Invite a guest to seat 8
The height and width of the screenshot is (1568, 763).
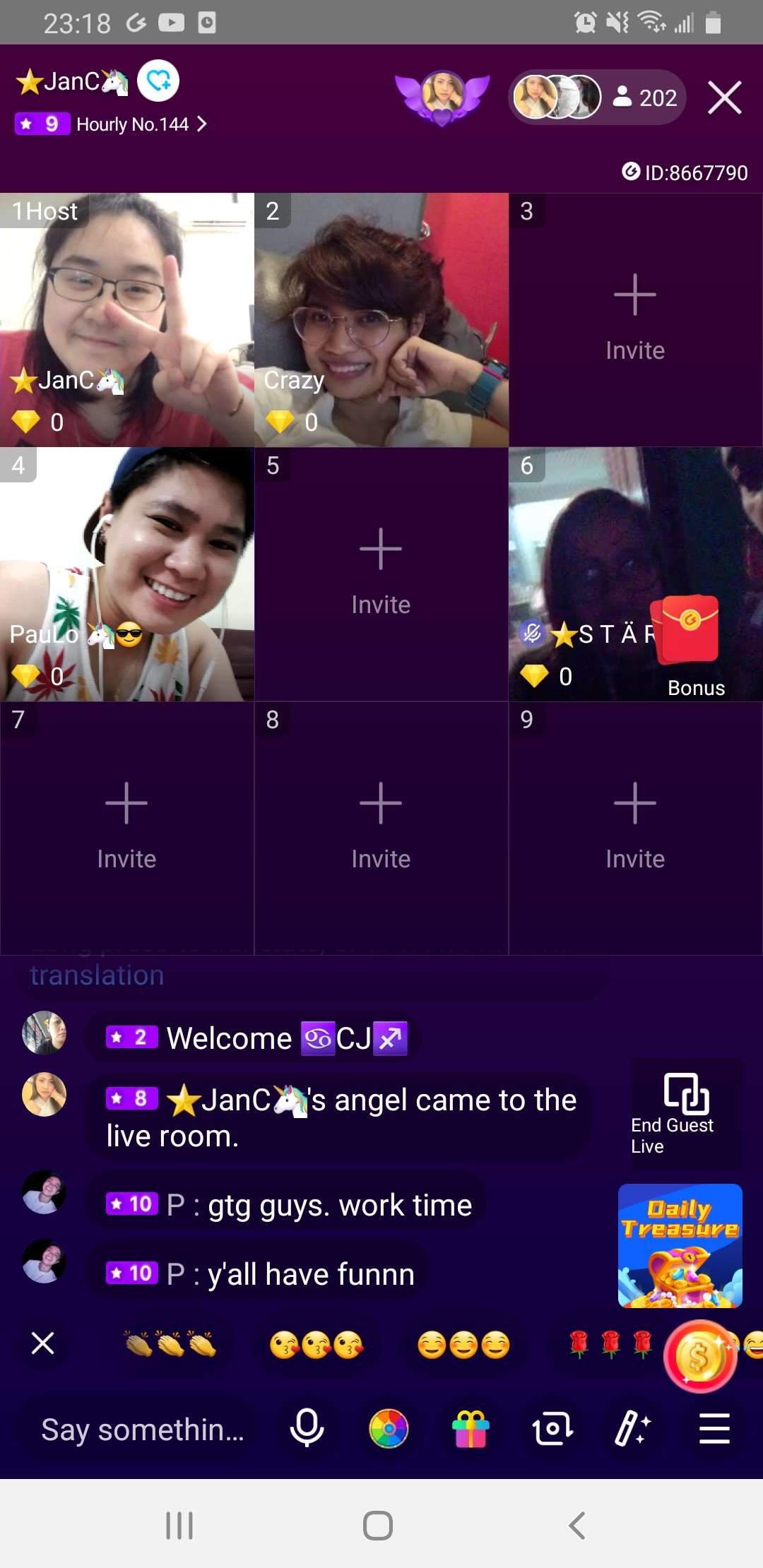(x=381, y=827)
